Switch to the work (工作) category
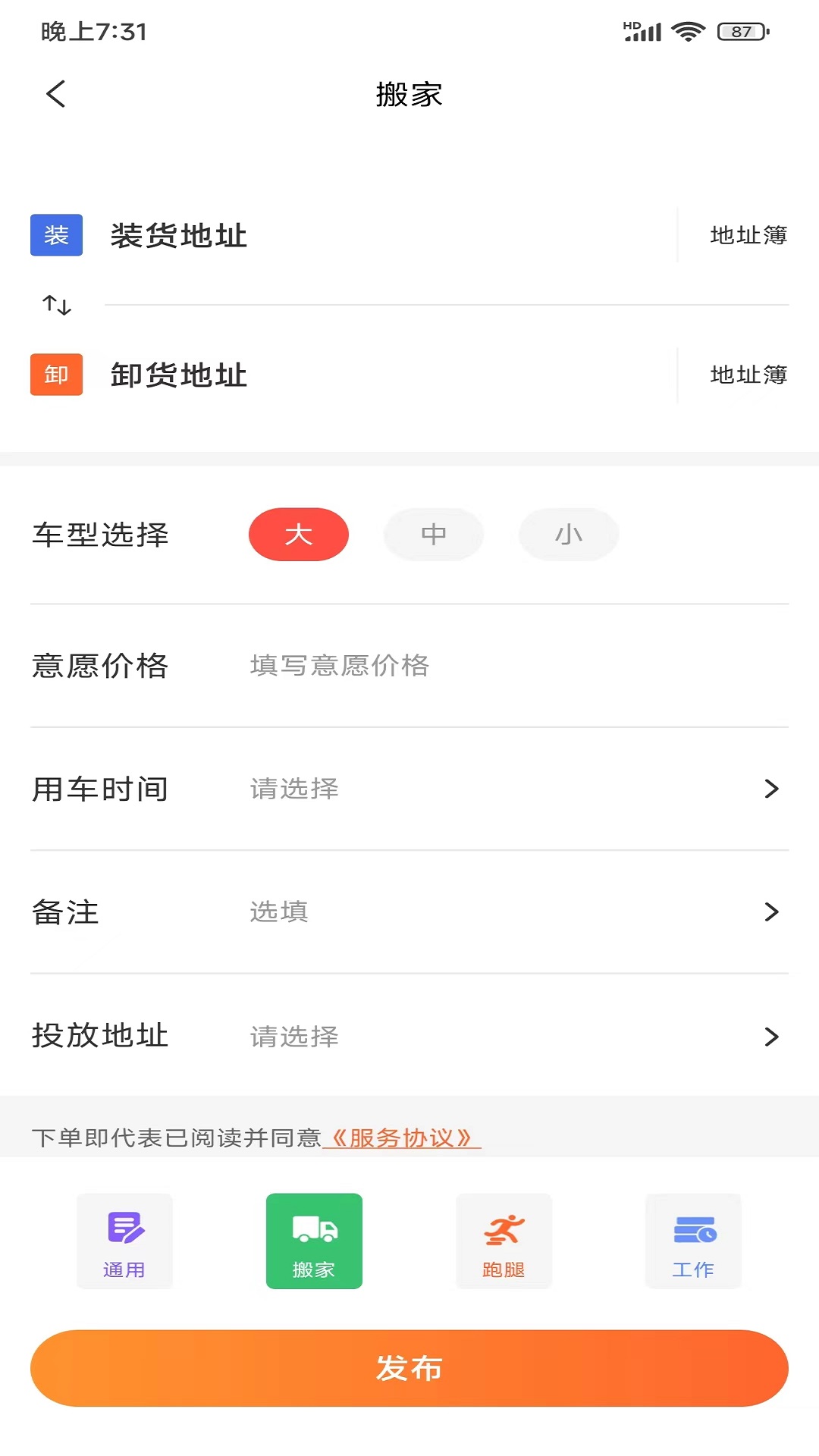819x1456 pixels. [x=693, y=1241]
